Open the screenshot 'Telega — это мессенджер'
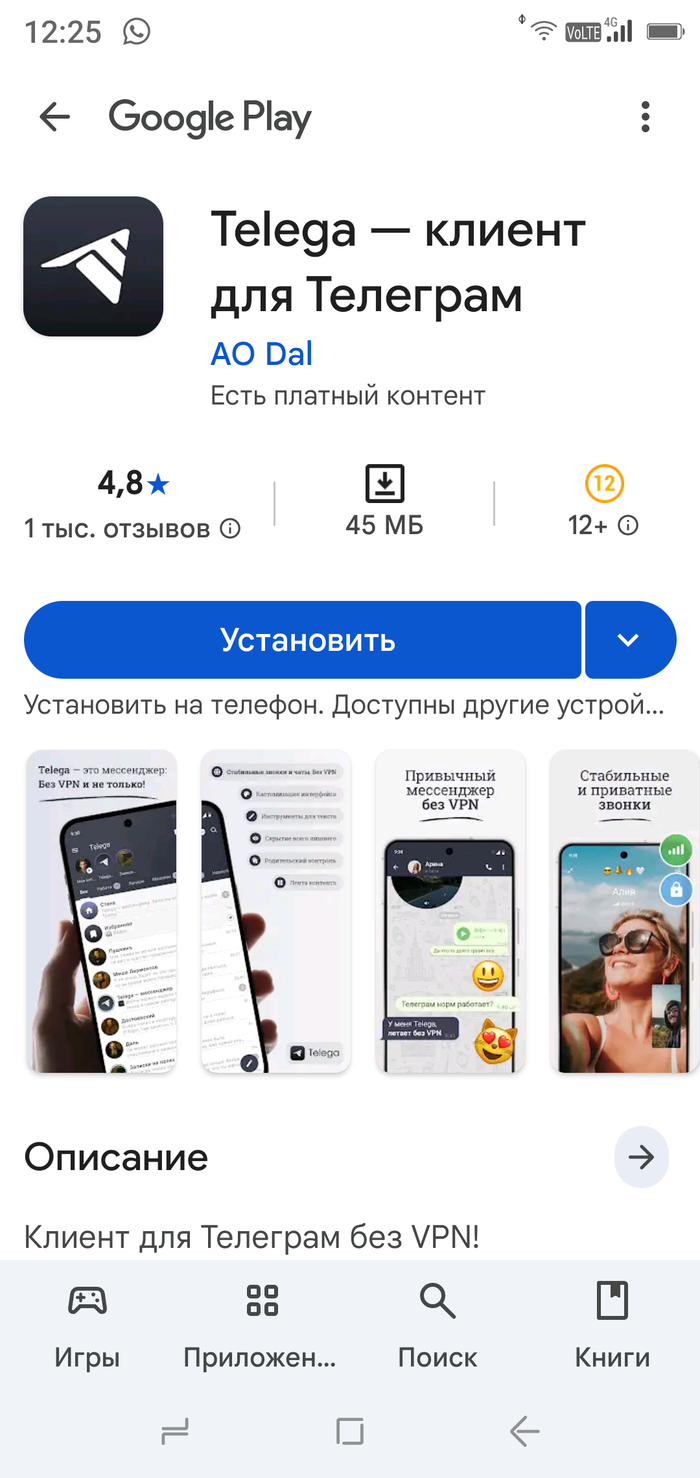 101,912
